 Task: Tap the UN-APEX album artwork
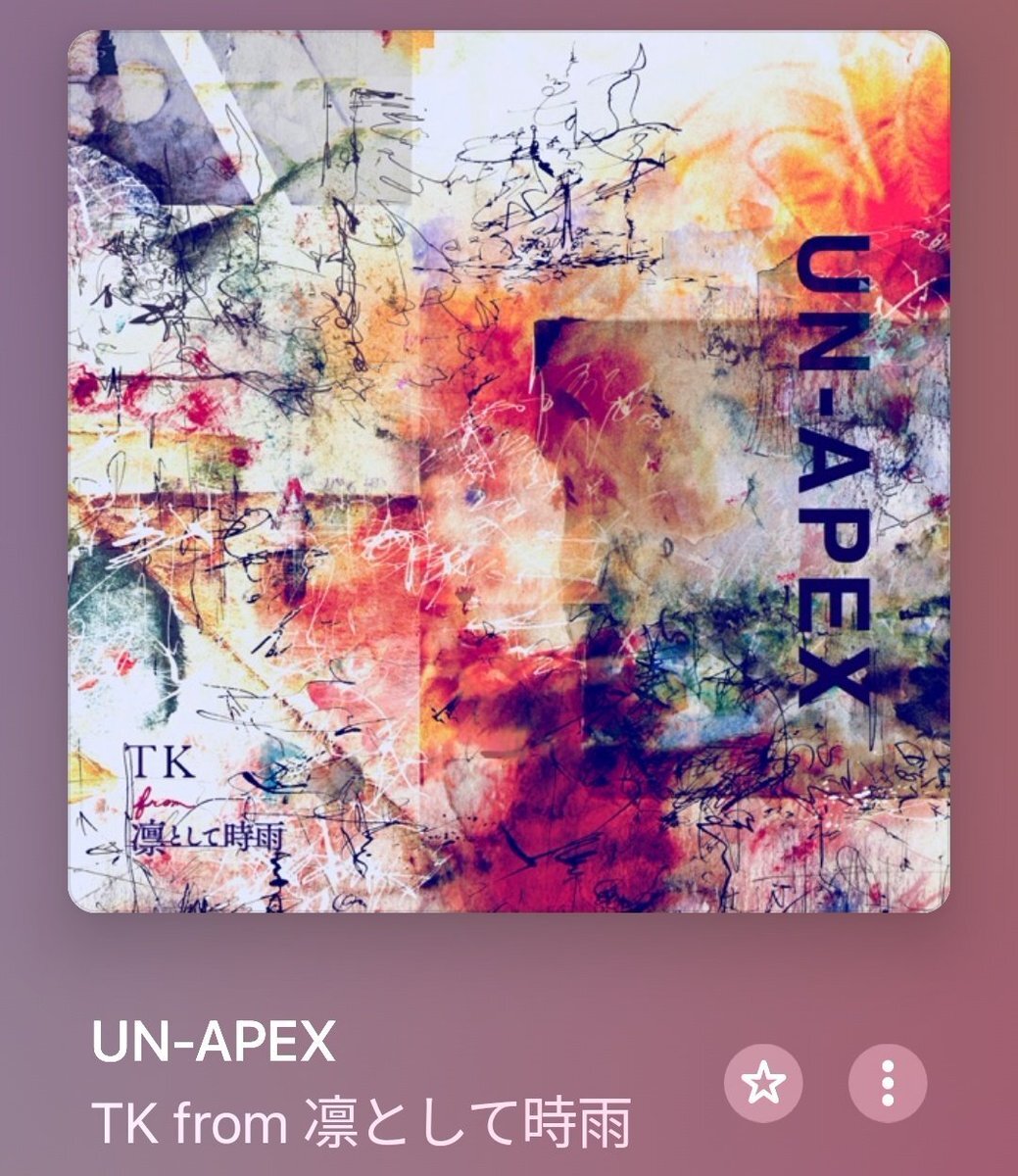click(x=509, y=471)
